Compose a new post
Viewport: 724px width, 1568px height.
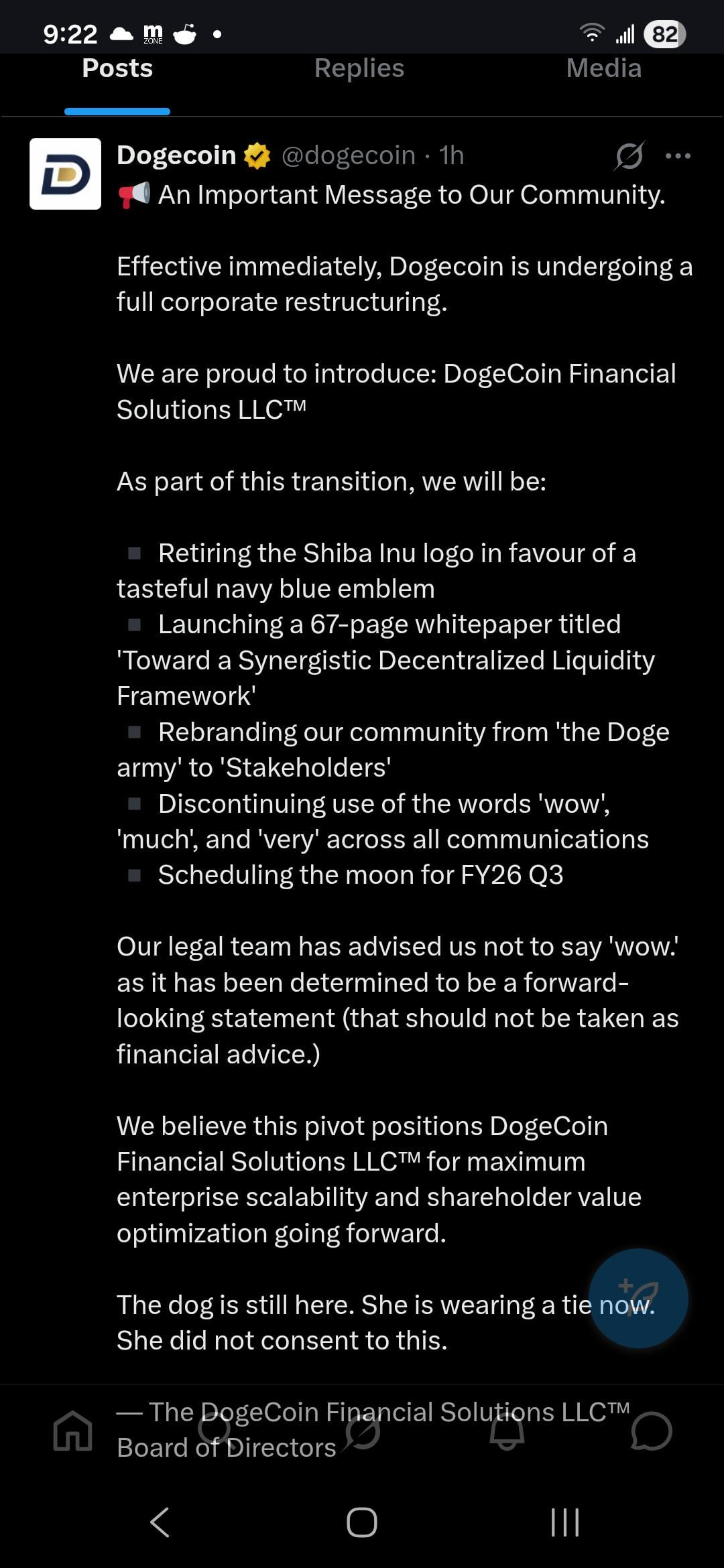pos(638,1298)
